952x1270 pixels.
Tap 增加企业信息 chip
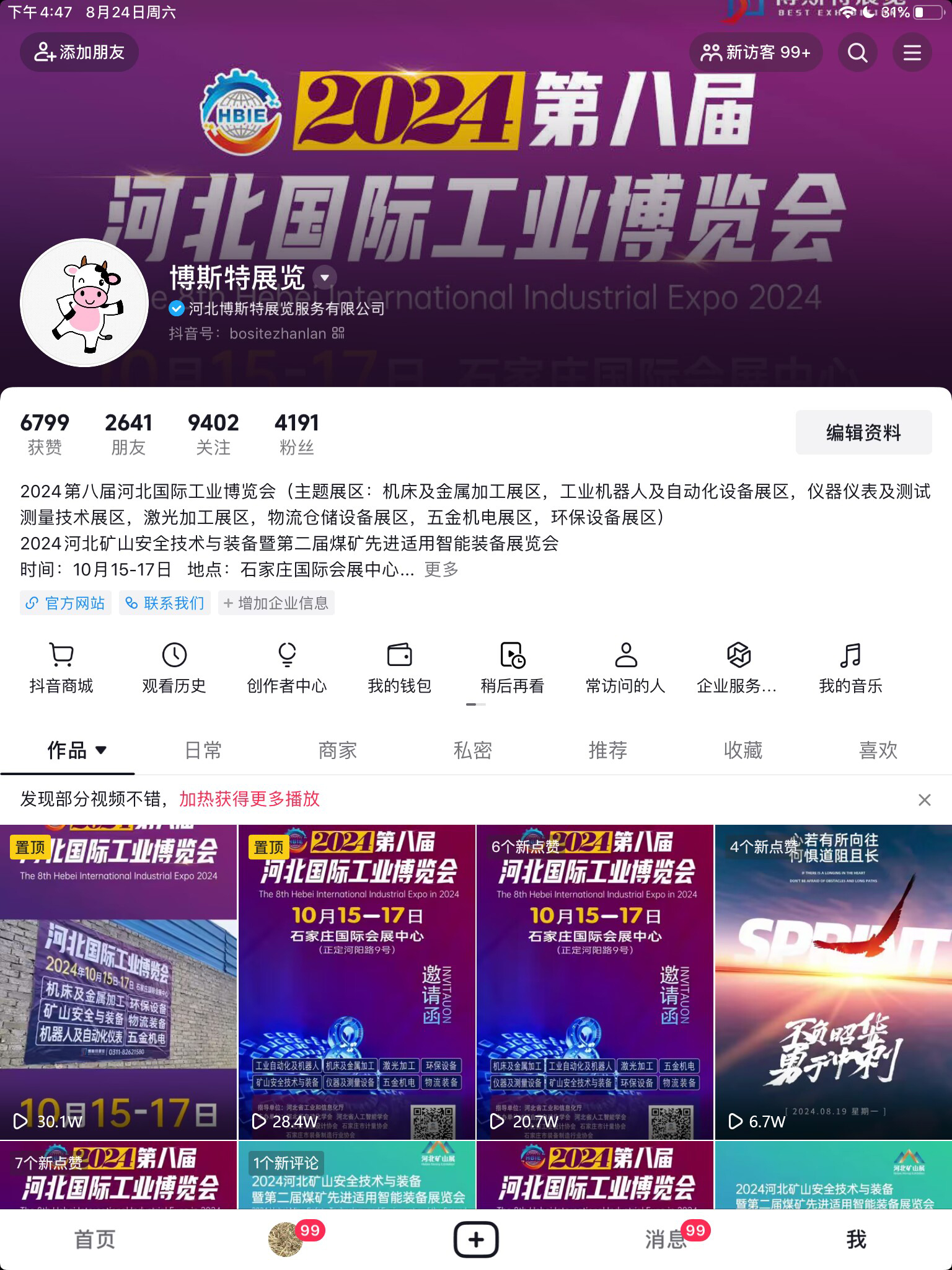(276, 603)
